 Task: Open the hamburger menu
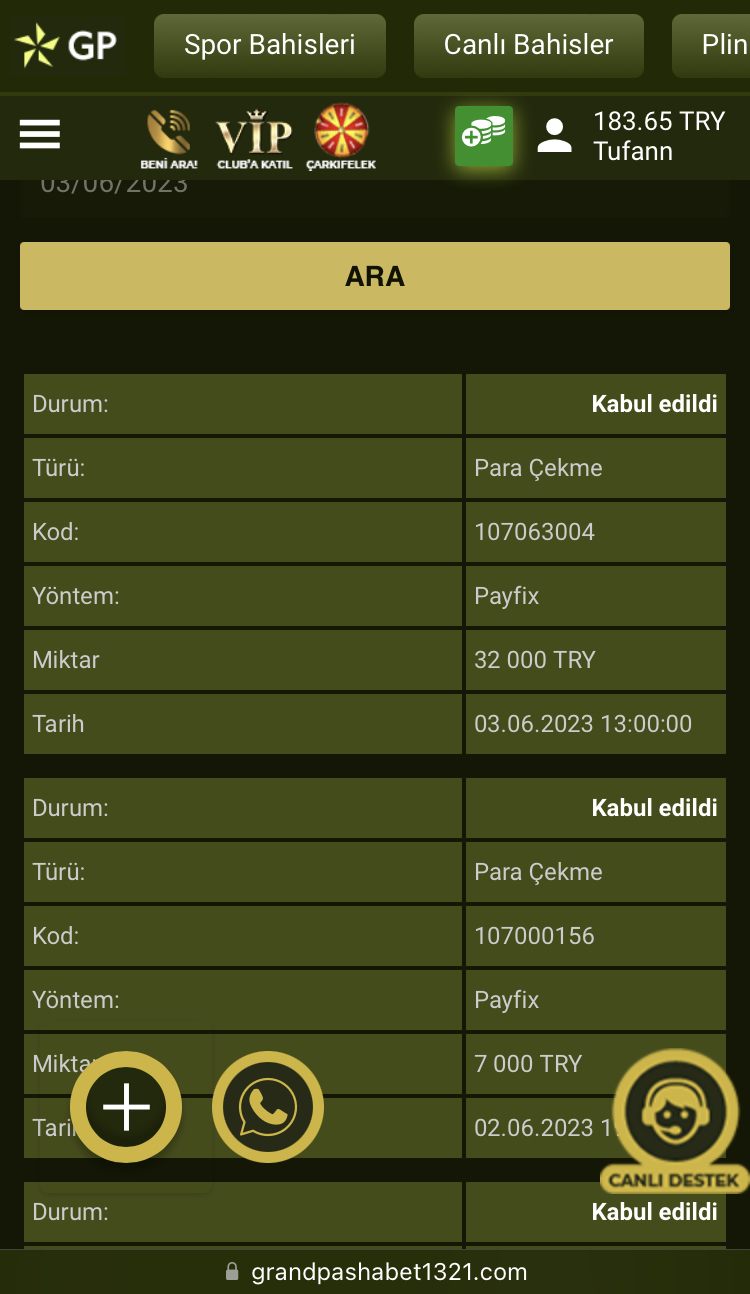40,134
